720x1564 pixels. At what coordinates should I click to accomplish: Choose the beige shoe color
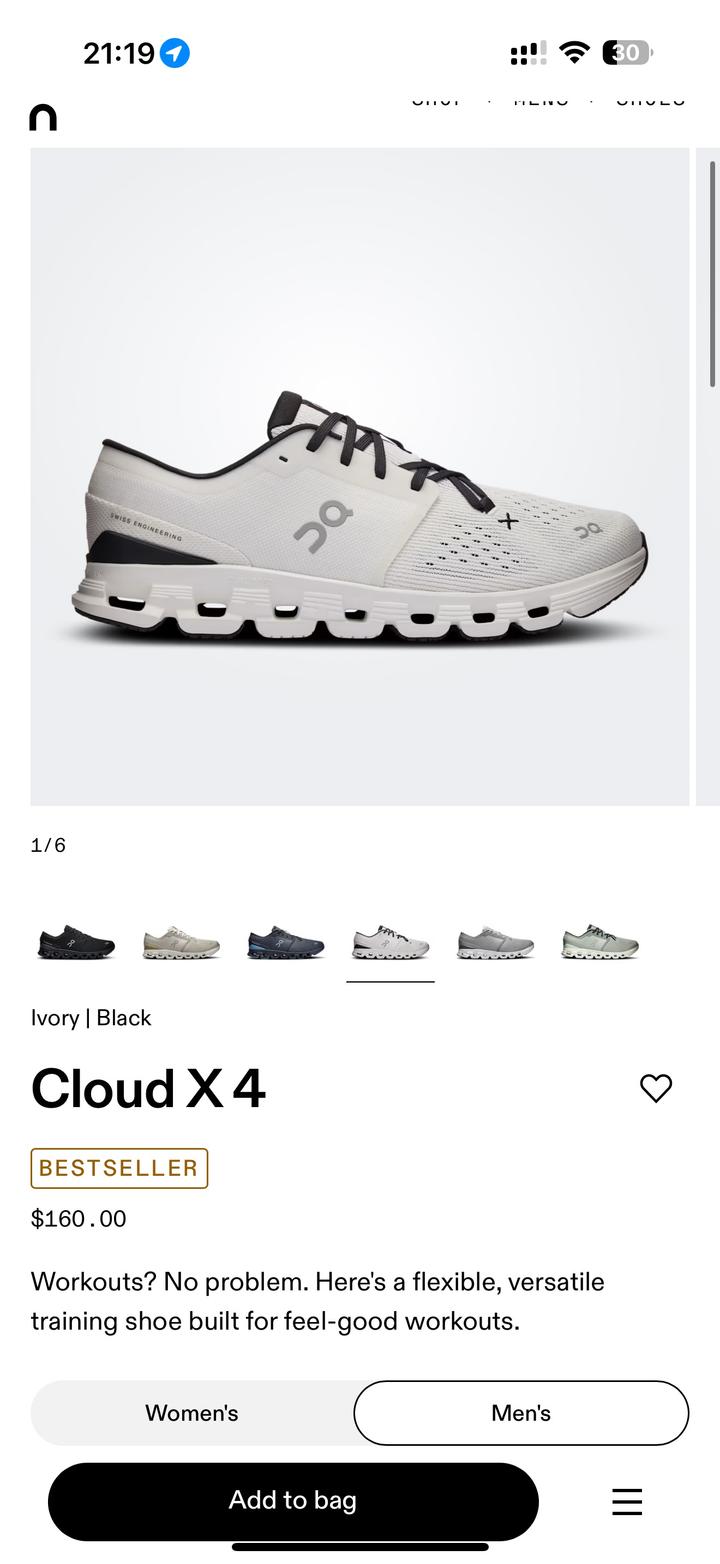point(181,943)
